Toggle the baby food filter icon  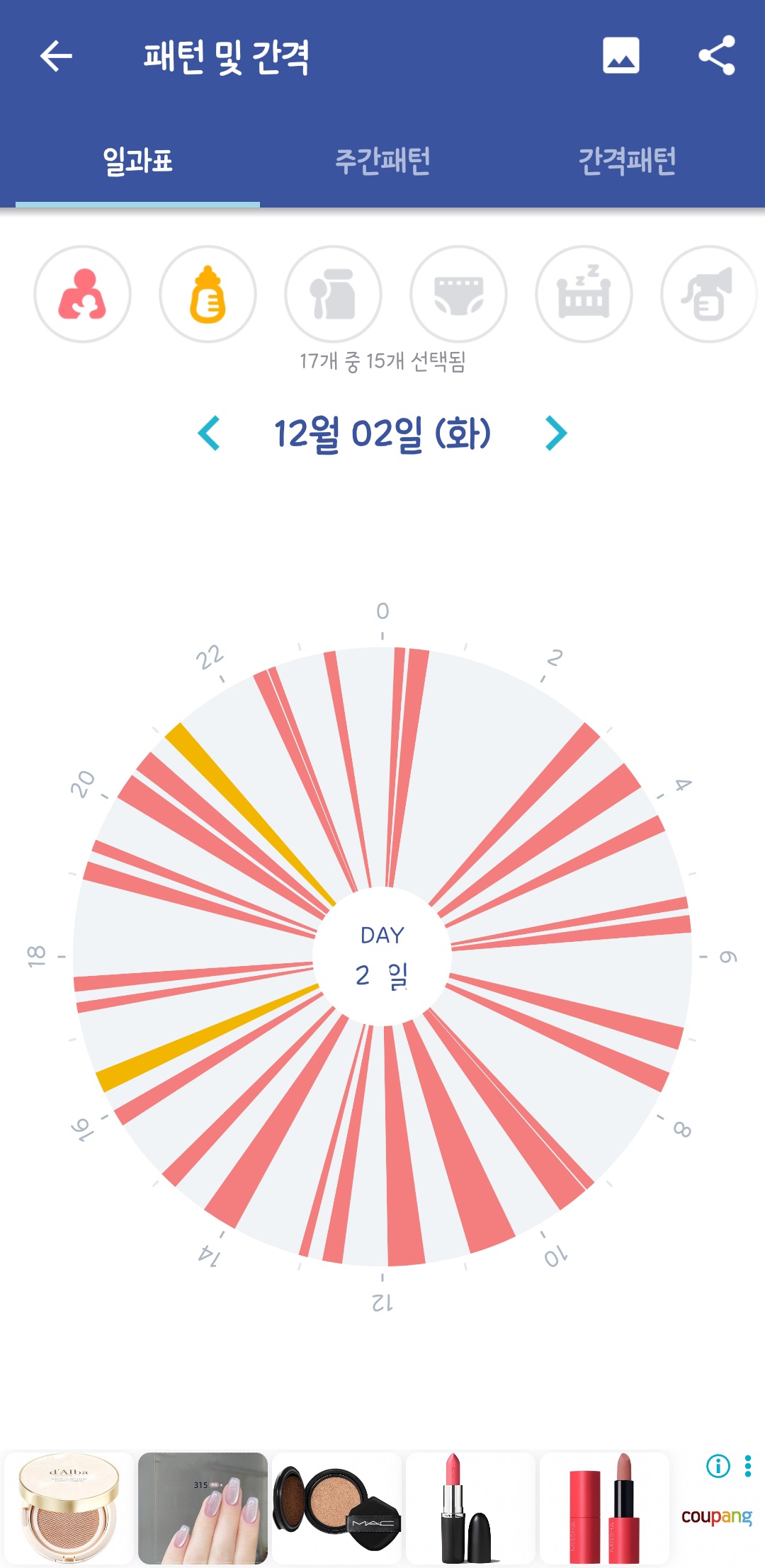[x=333, y=294]
